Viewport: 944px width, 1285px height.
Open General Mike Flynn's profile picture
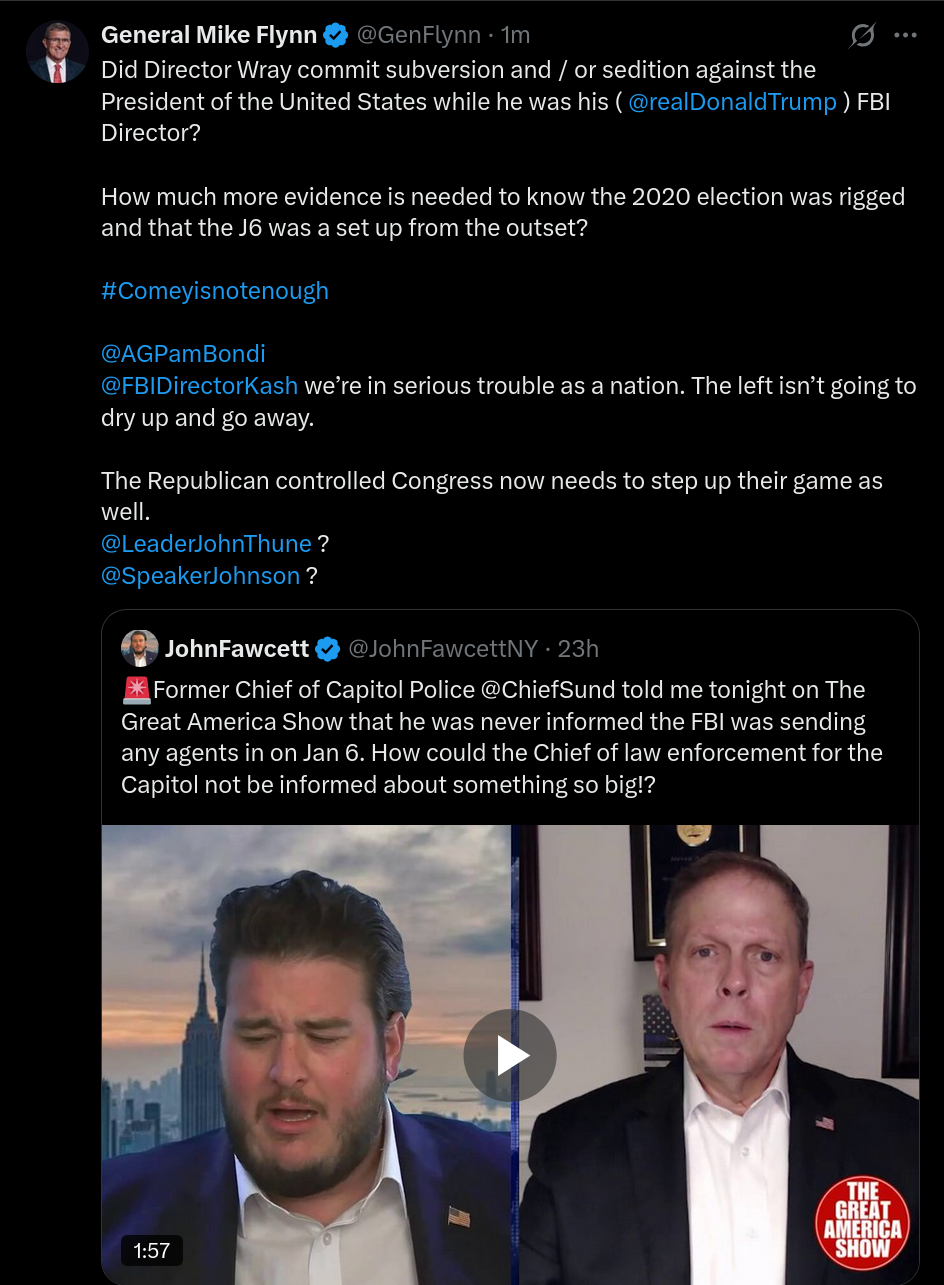(57, 52)
